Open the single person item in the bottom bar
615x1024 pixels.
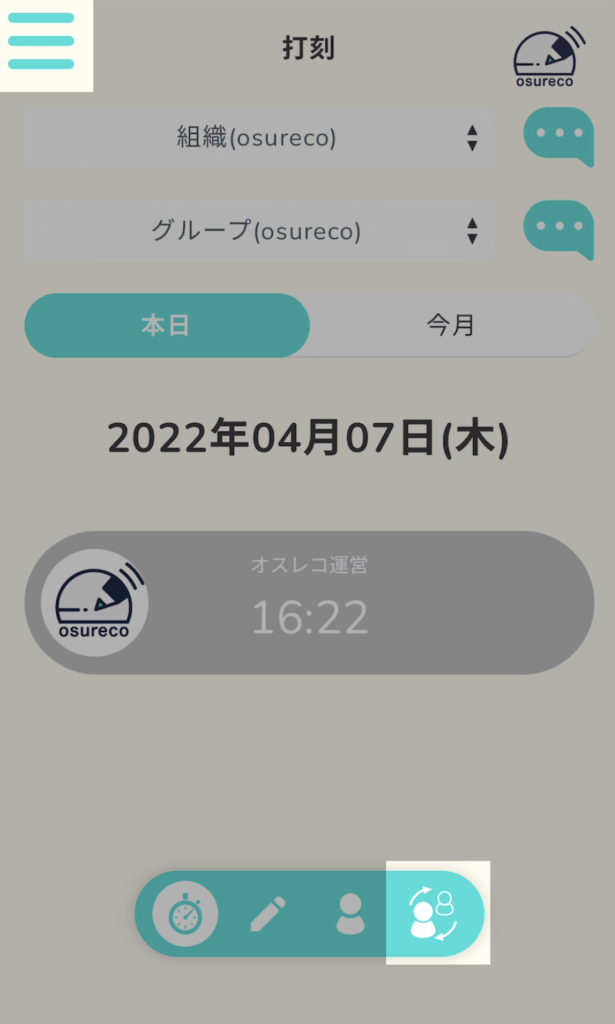click(350, 913)
